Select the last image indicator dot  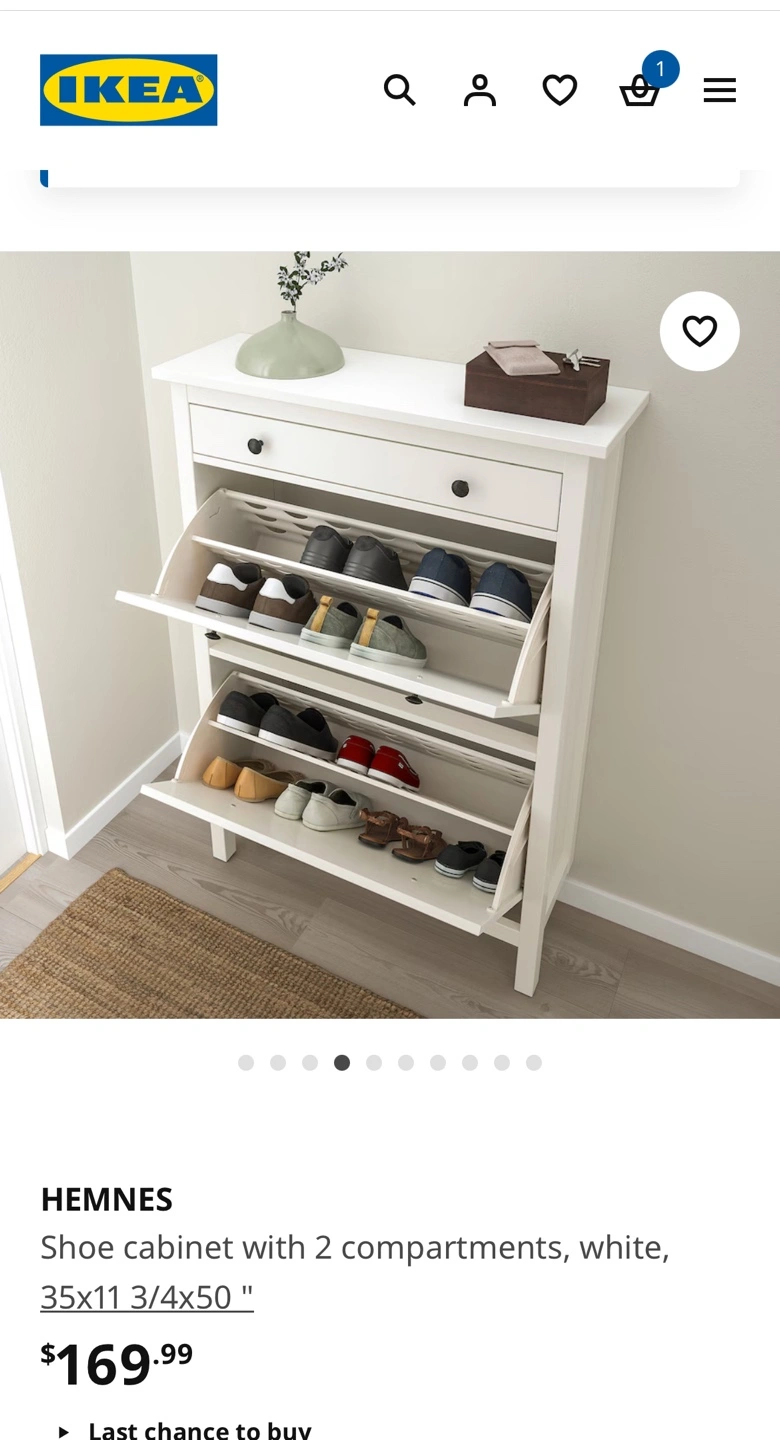pyautogui.click(x=534, y=1062)
